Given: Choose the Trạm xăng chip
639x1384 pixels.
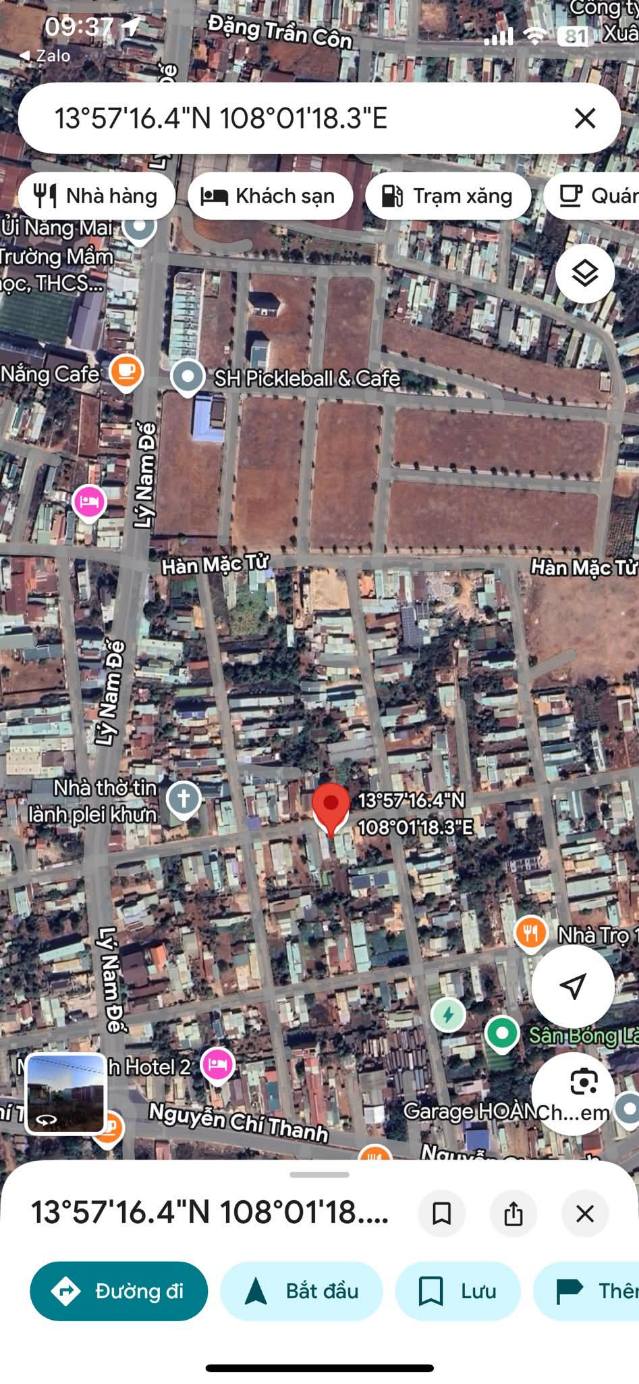Looking at the screenshot, I should 447,196.
